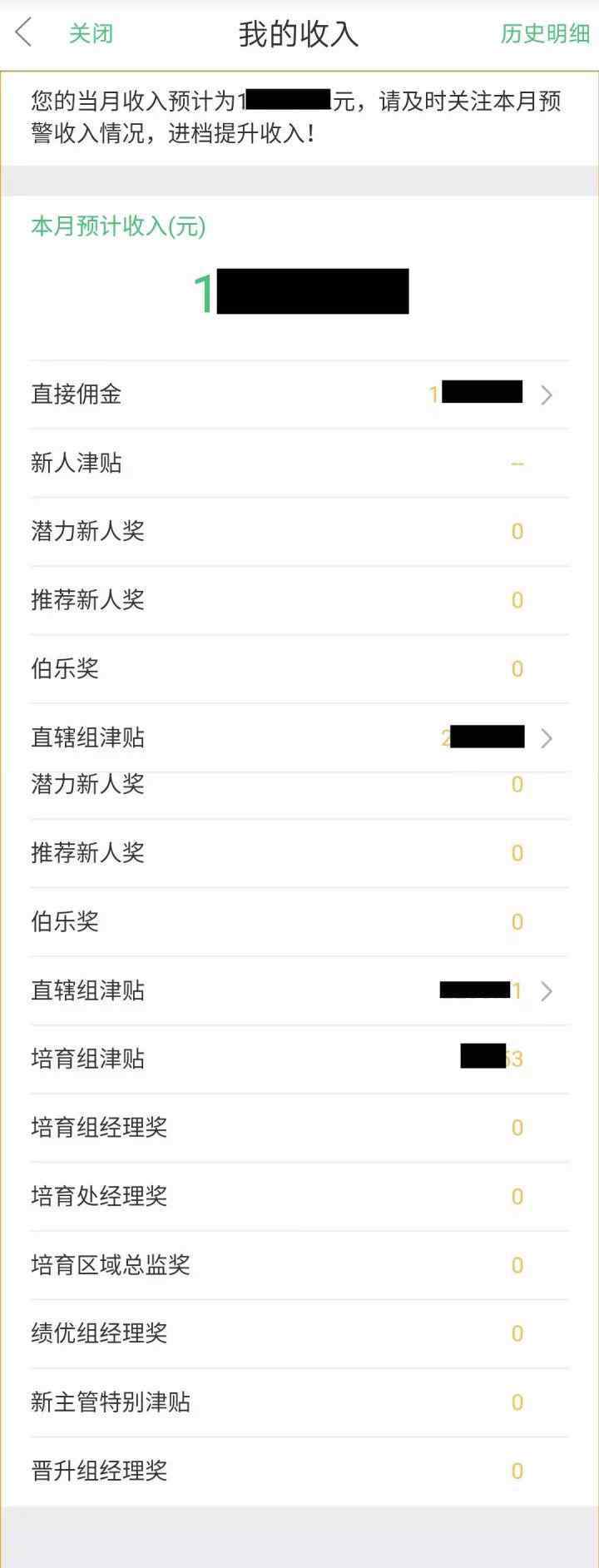Open 历史明细 history details
This screenshot has height=1568, width=599.
click(x=545, y=34)
